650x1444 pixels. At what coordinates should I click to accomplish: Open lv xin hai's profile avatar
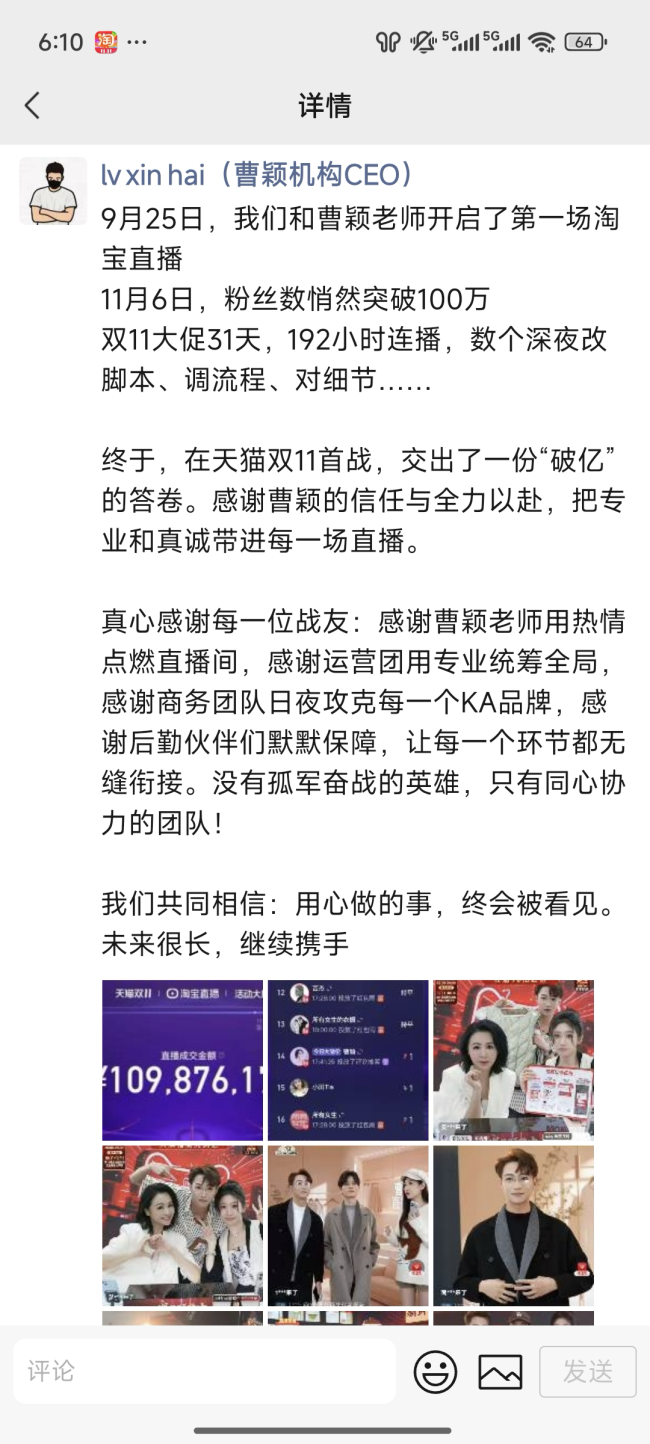[53, 190]
